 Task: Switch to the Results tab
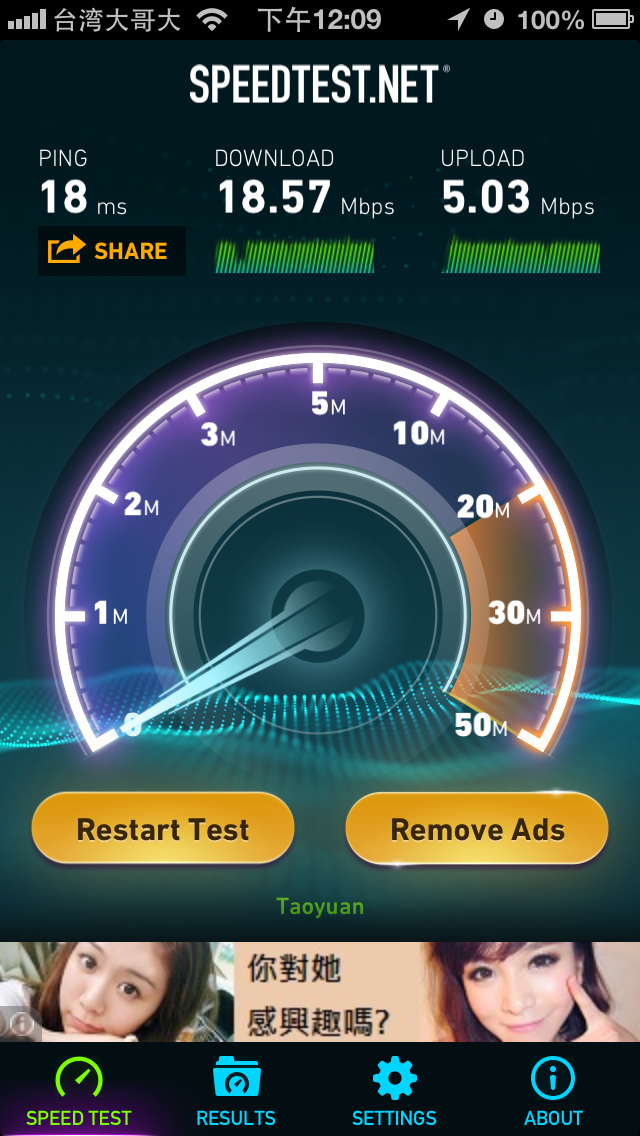pyautogui.click(x=236, y=1093)
